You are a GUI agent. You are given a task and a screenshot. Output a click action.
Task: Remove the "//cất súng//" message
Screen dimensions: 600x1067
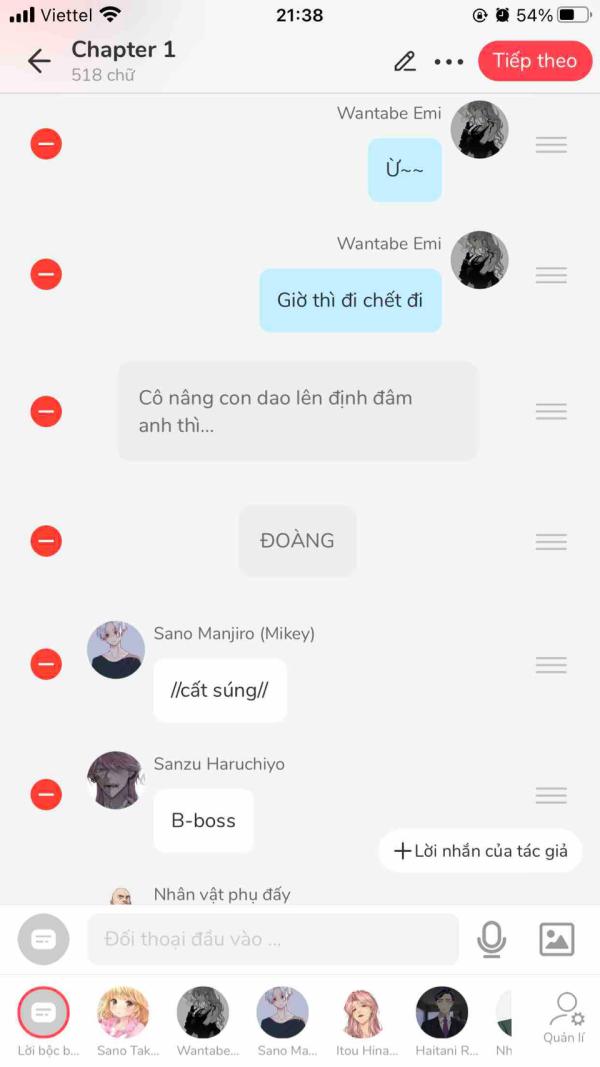[x=46, y=664]
